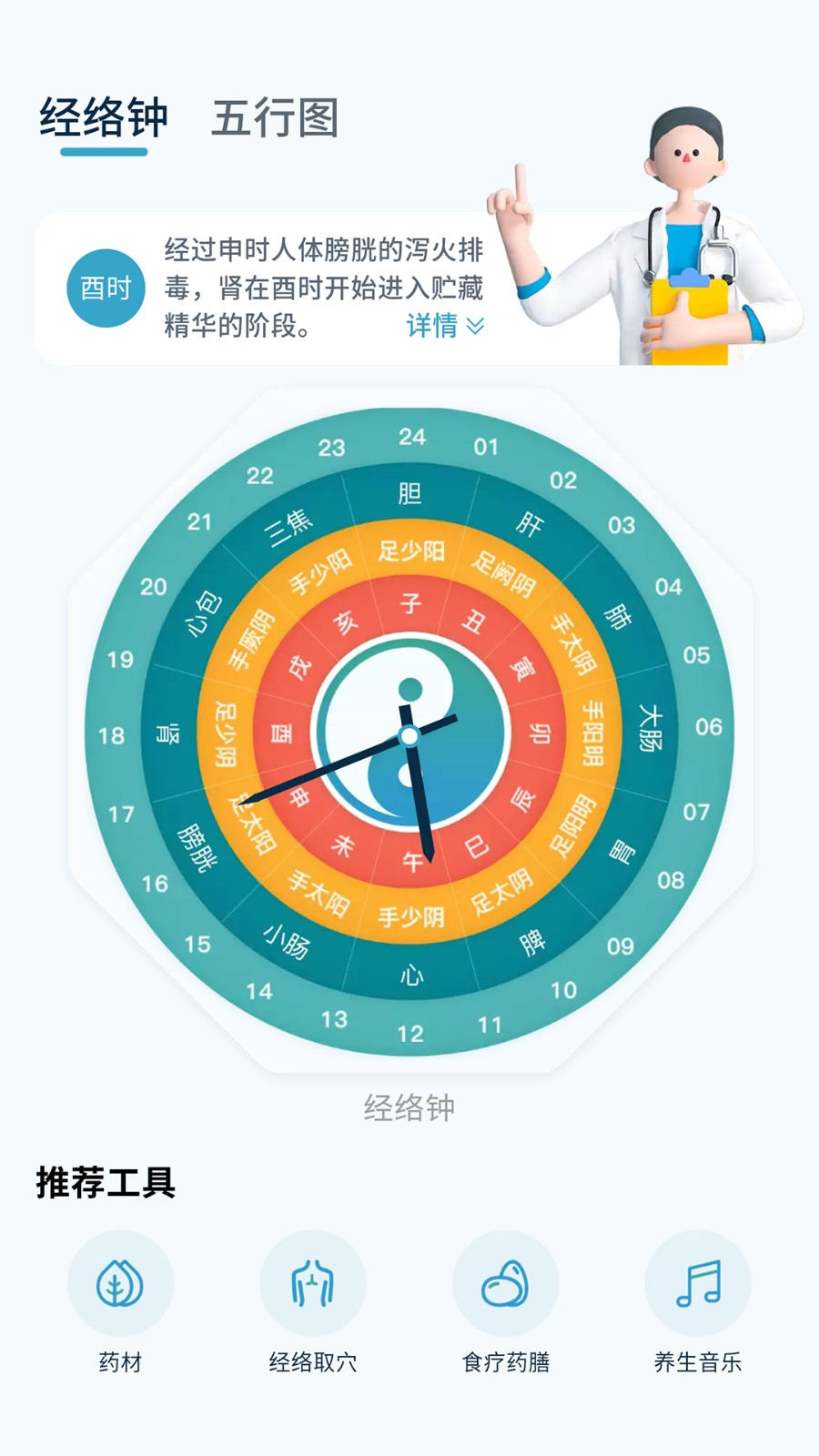Open the 药材 herbal medicine tool
Image resolution: width=819 pixels, height=1456 pixels.
121,1283
